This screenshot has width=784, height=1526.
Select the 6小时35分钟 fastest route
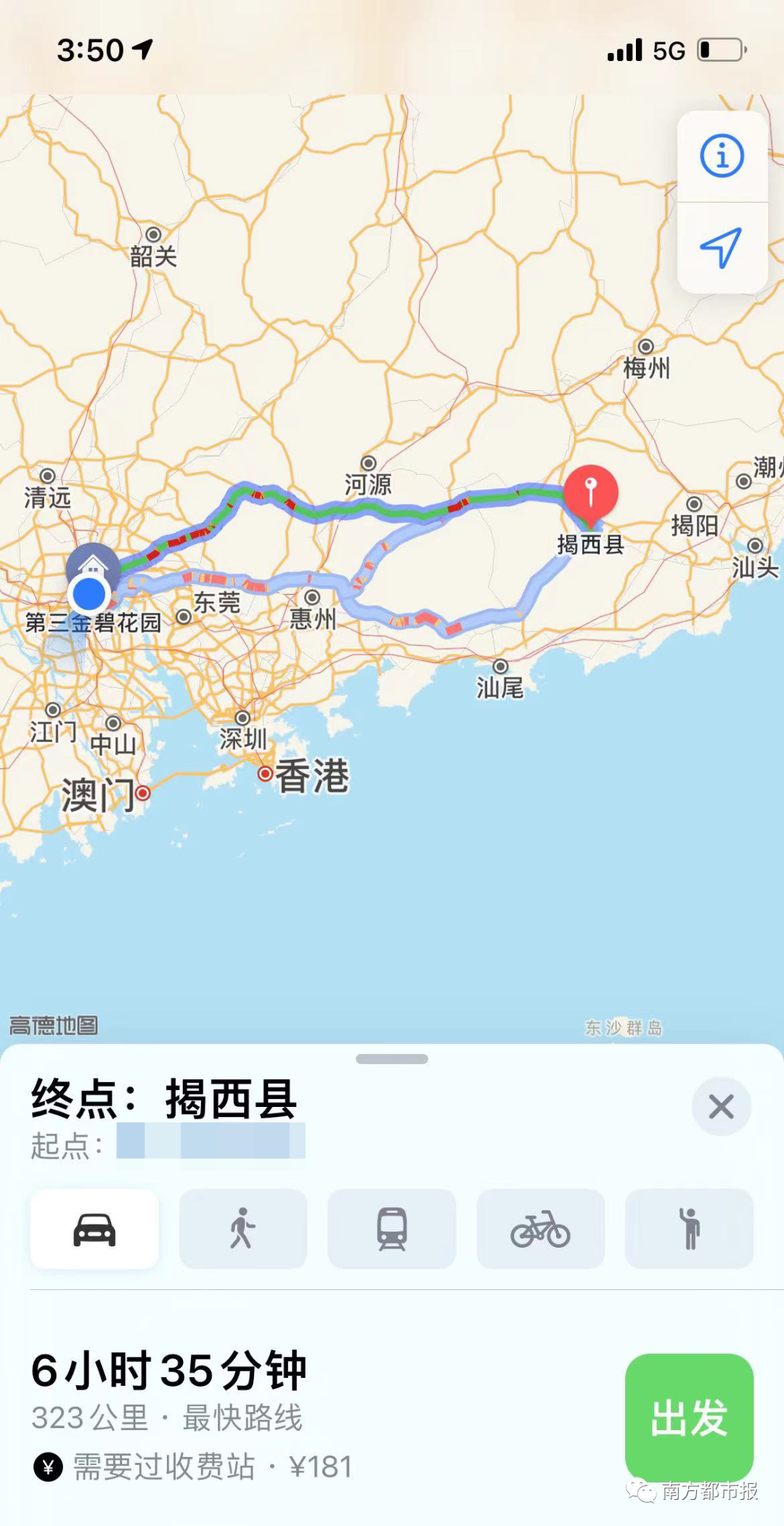(170, 1371)
